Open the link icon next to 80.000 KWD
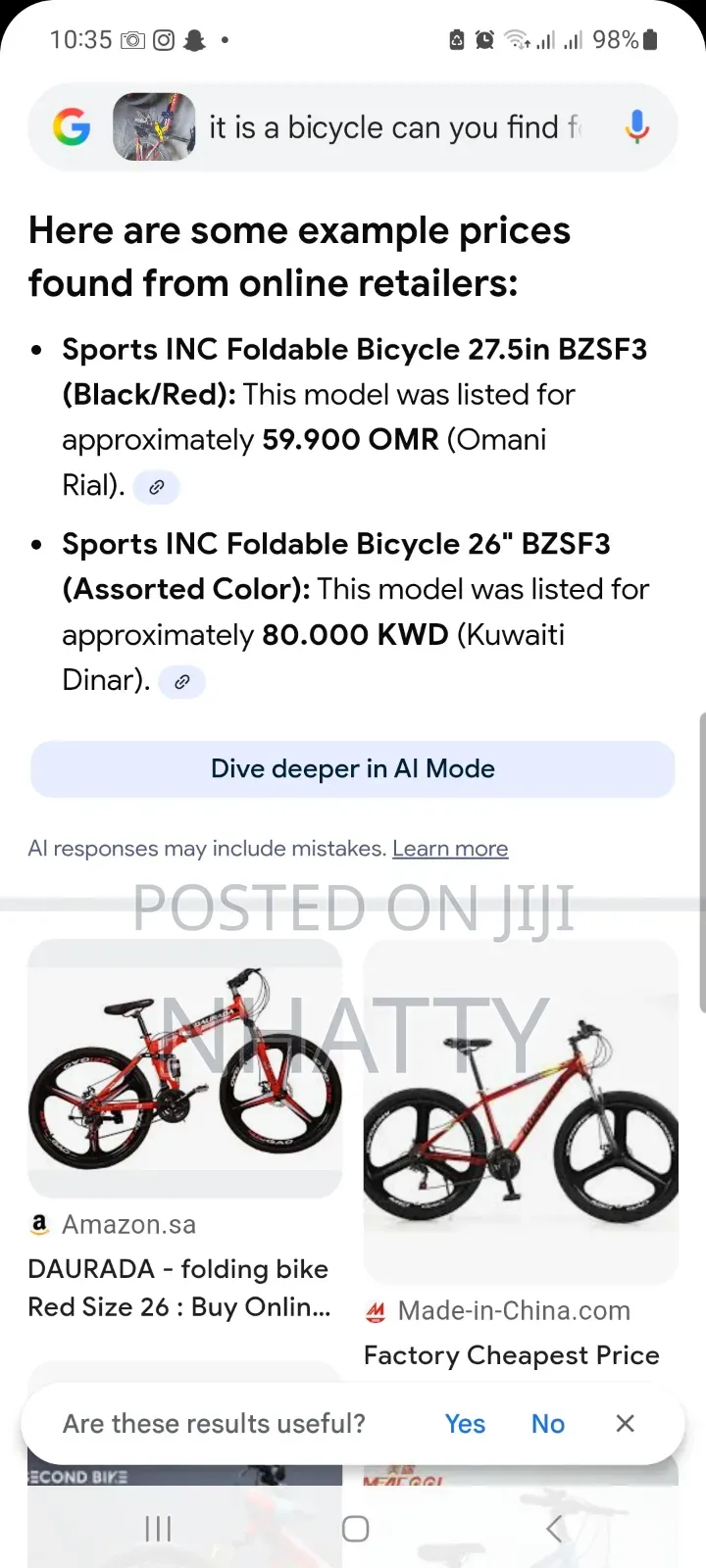This screenshot has height=1568, width=706. tap(181, 680)
